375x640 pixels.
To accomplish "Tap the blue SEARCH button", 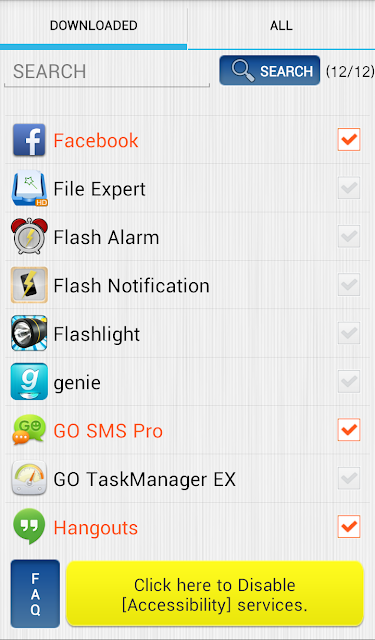I will (270, 71).
